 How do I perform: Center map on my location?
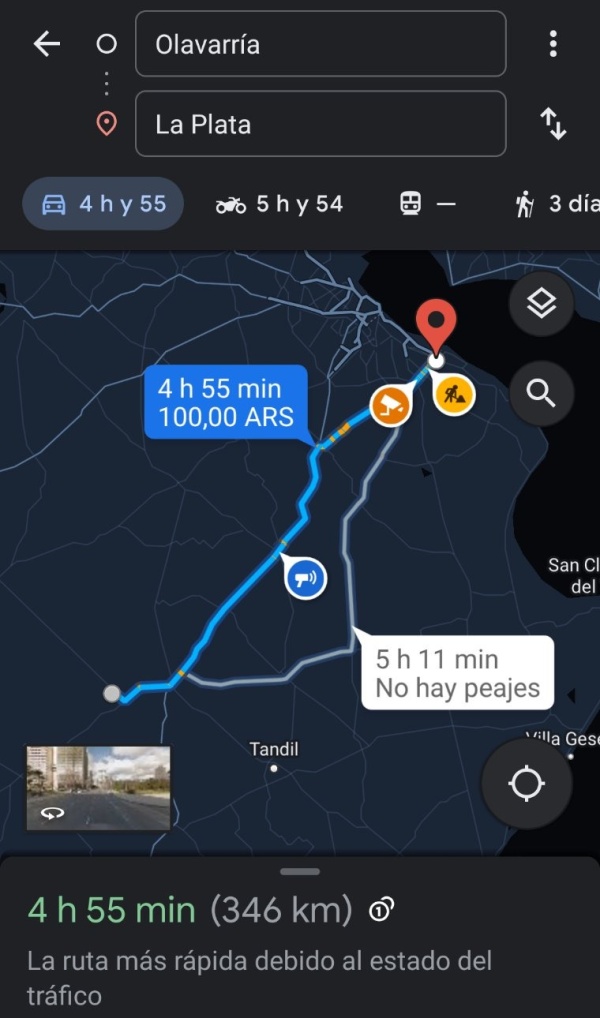point(526,784)
